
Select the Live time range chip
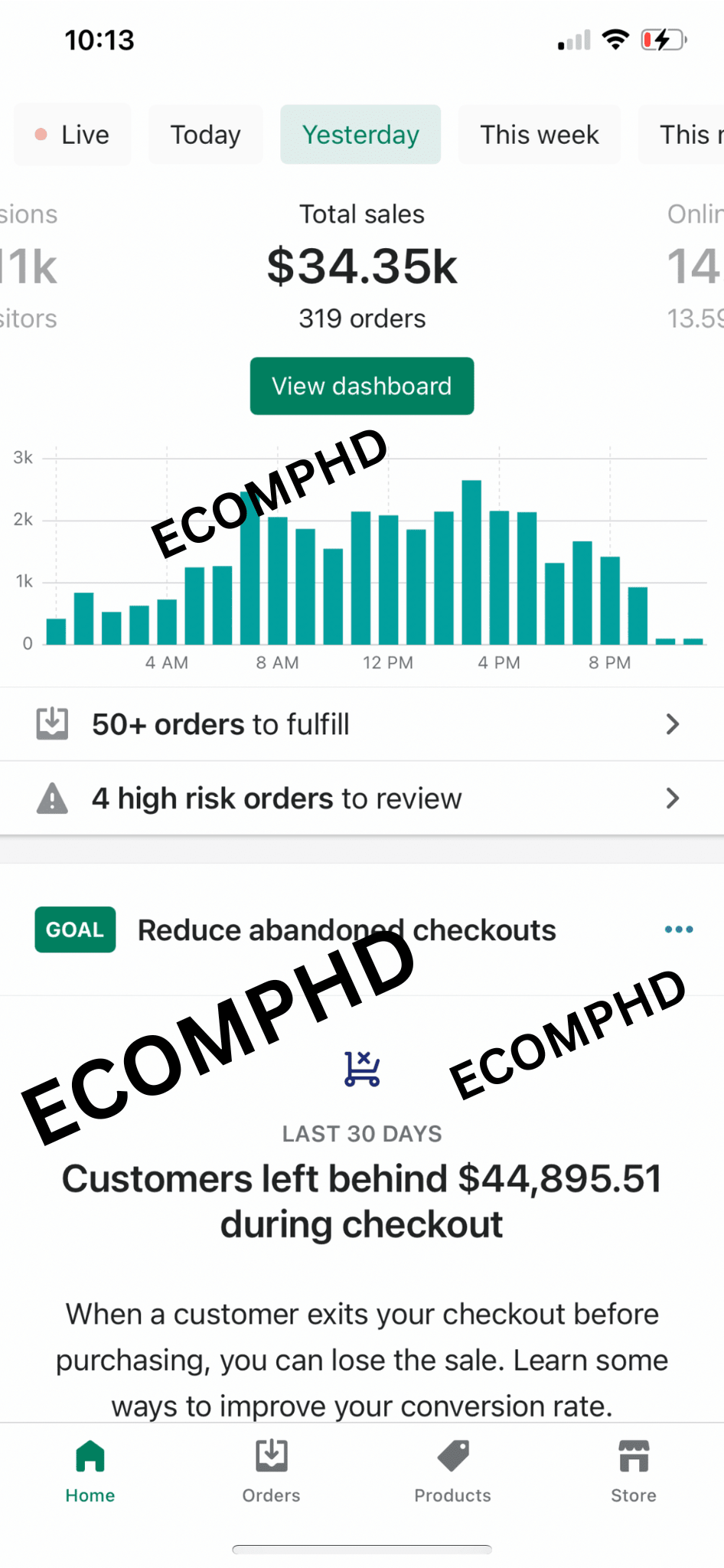(73, 135)
